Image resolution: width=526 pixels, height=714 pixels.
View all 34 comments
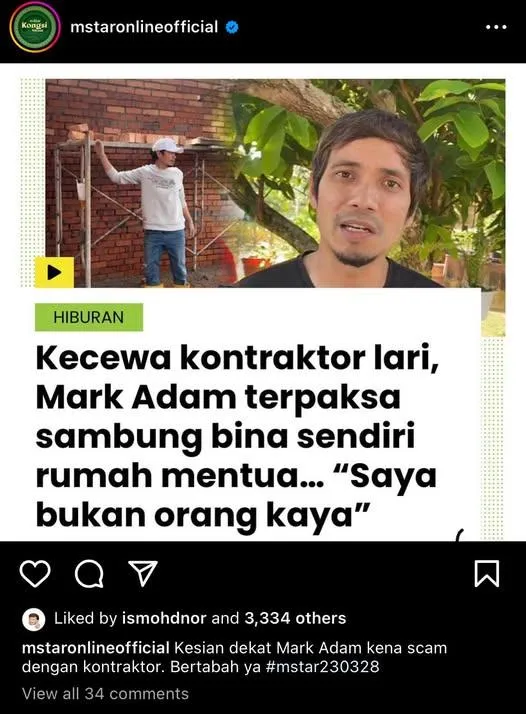click(105, 694)
